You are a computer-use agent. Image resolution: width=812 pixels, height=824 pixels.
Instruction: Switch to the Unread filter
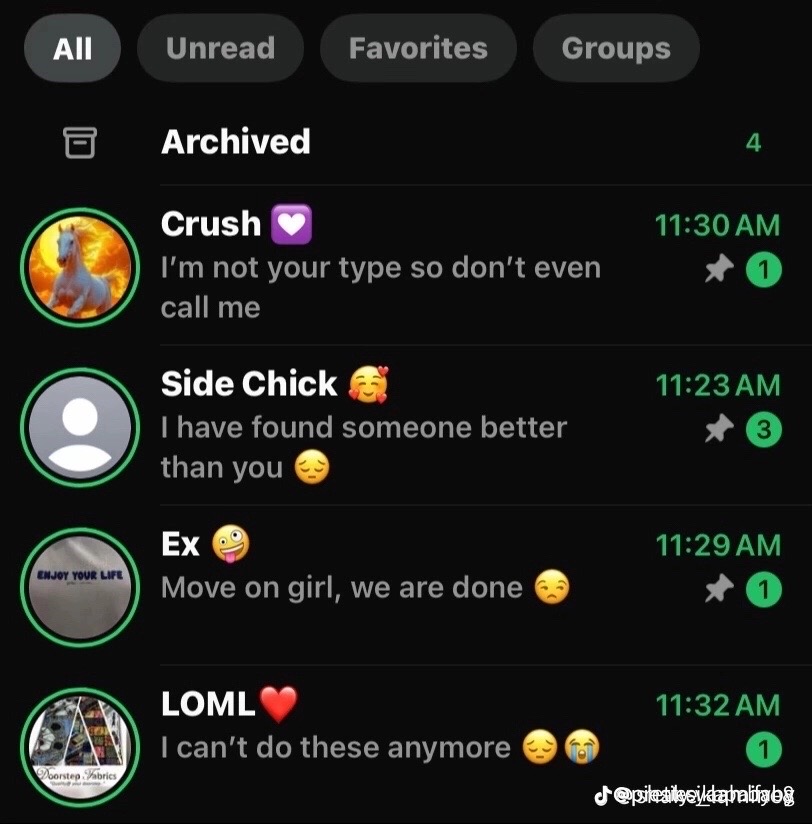(220, 48)
